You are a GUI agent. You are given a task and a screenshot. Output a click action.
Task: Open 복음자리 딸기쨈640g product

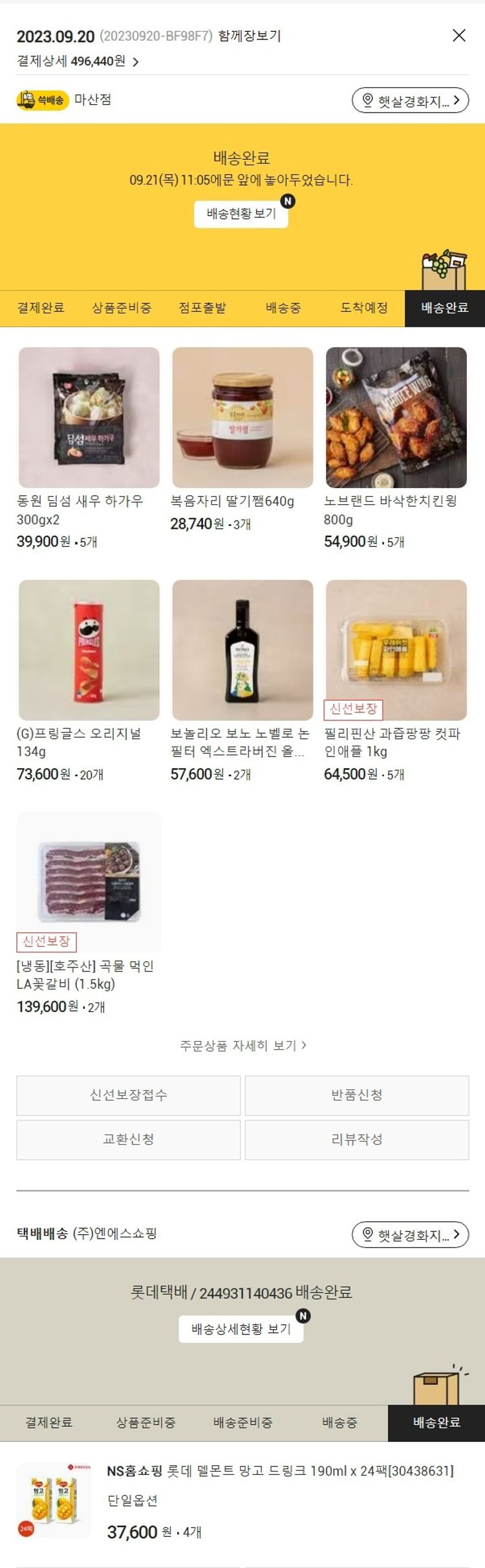point(242,417)
